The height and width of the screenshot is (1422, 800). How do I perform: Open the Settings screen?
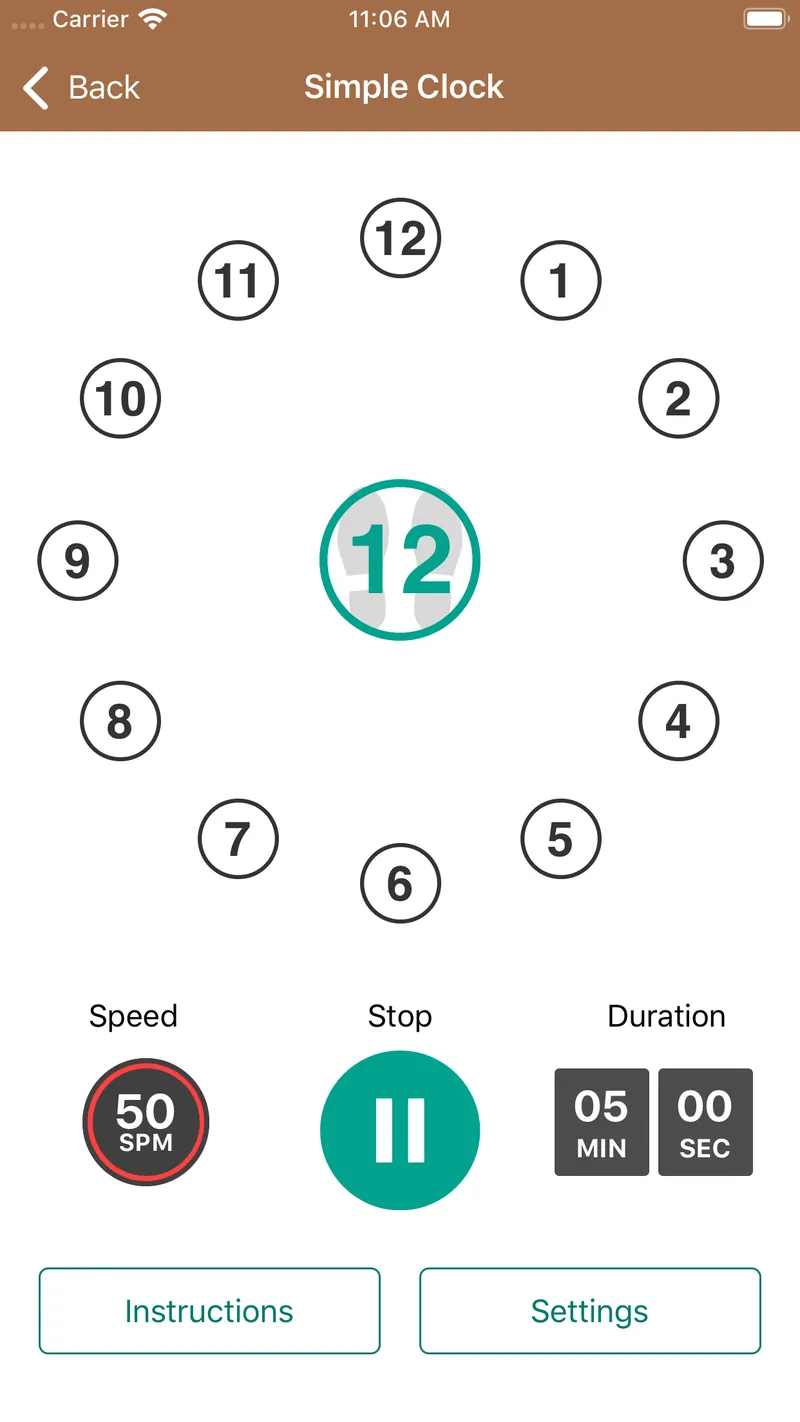(589, 1311)
